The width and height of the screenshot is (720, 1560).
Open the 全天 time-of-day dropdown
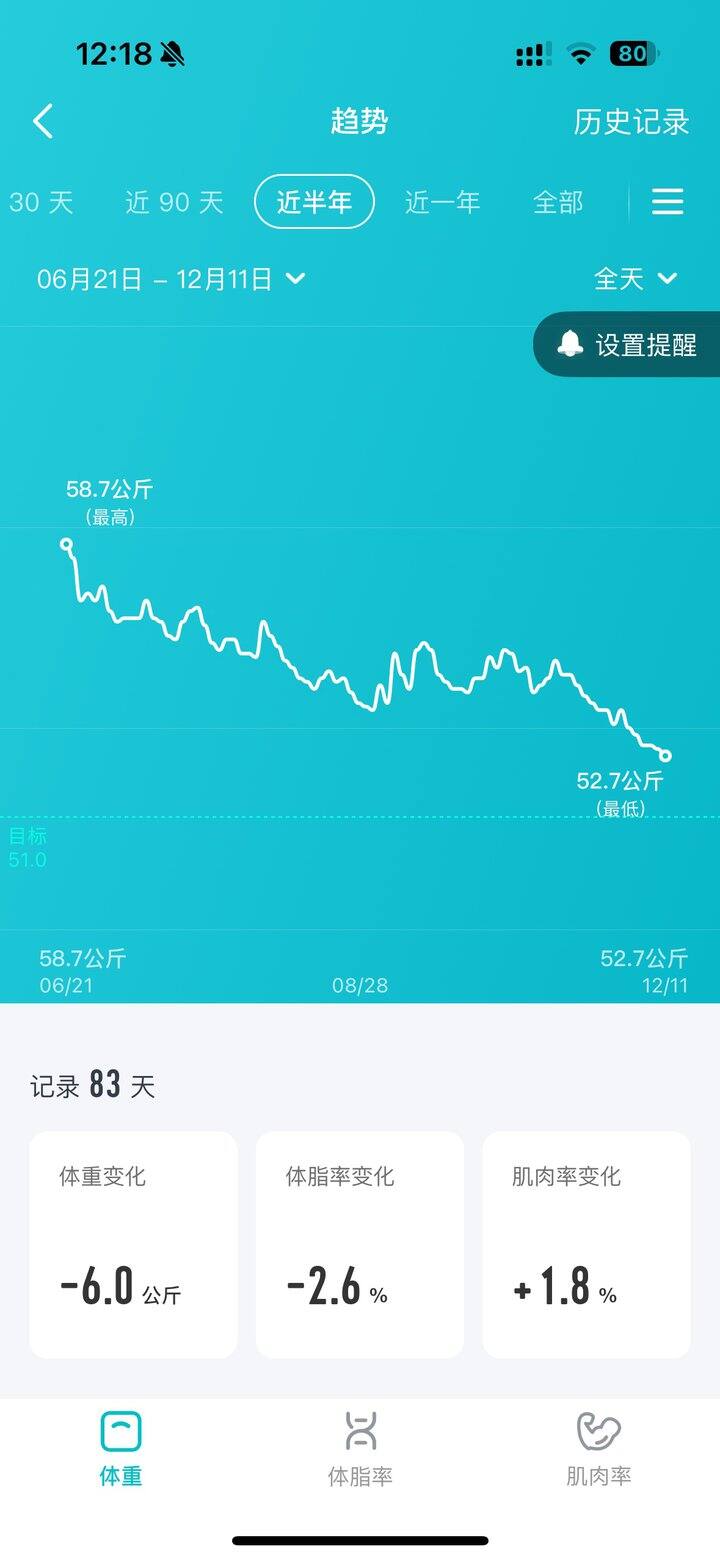(x=636, y=279)
